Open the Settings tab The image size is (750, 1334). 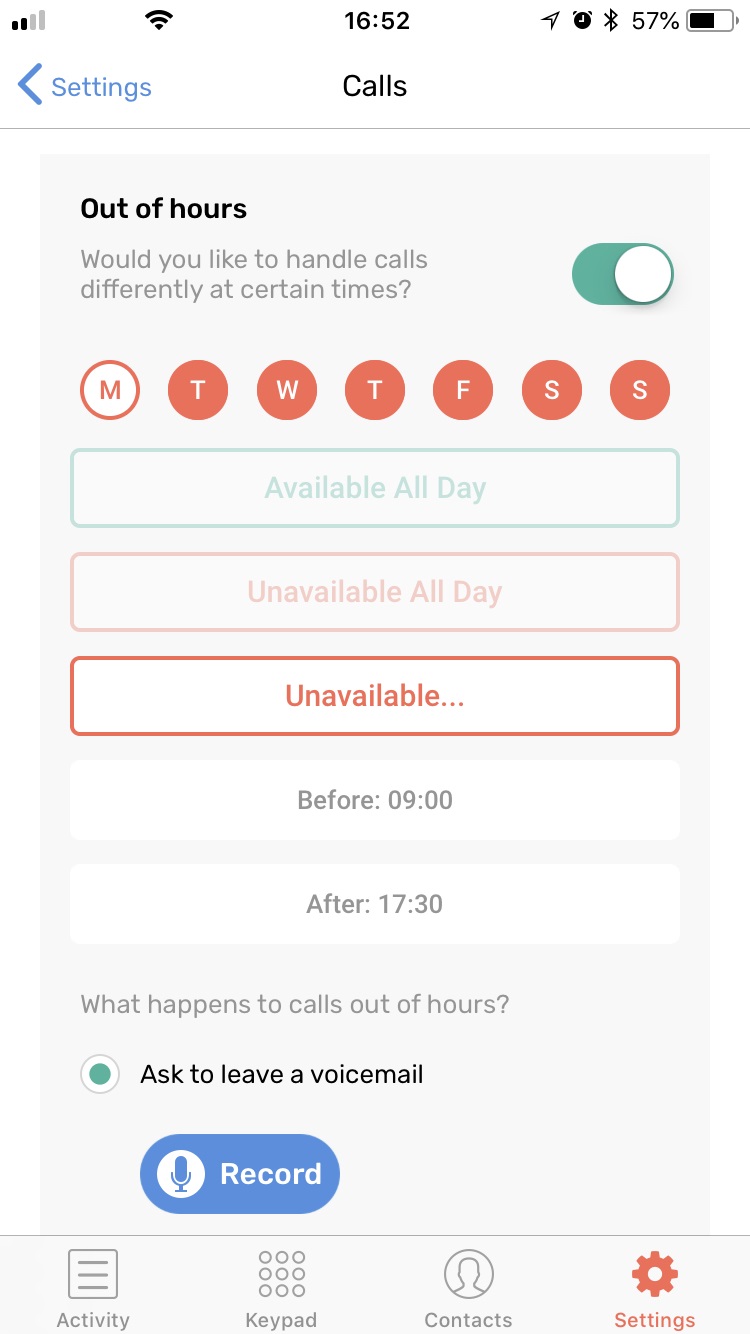pos(655,1288)
